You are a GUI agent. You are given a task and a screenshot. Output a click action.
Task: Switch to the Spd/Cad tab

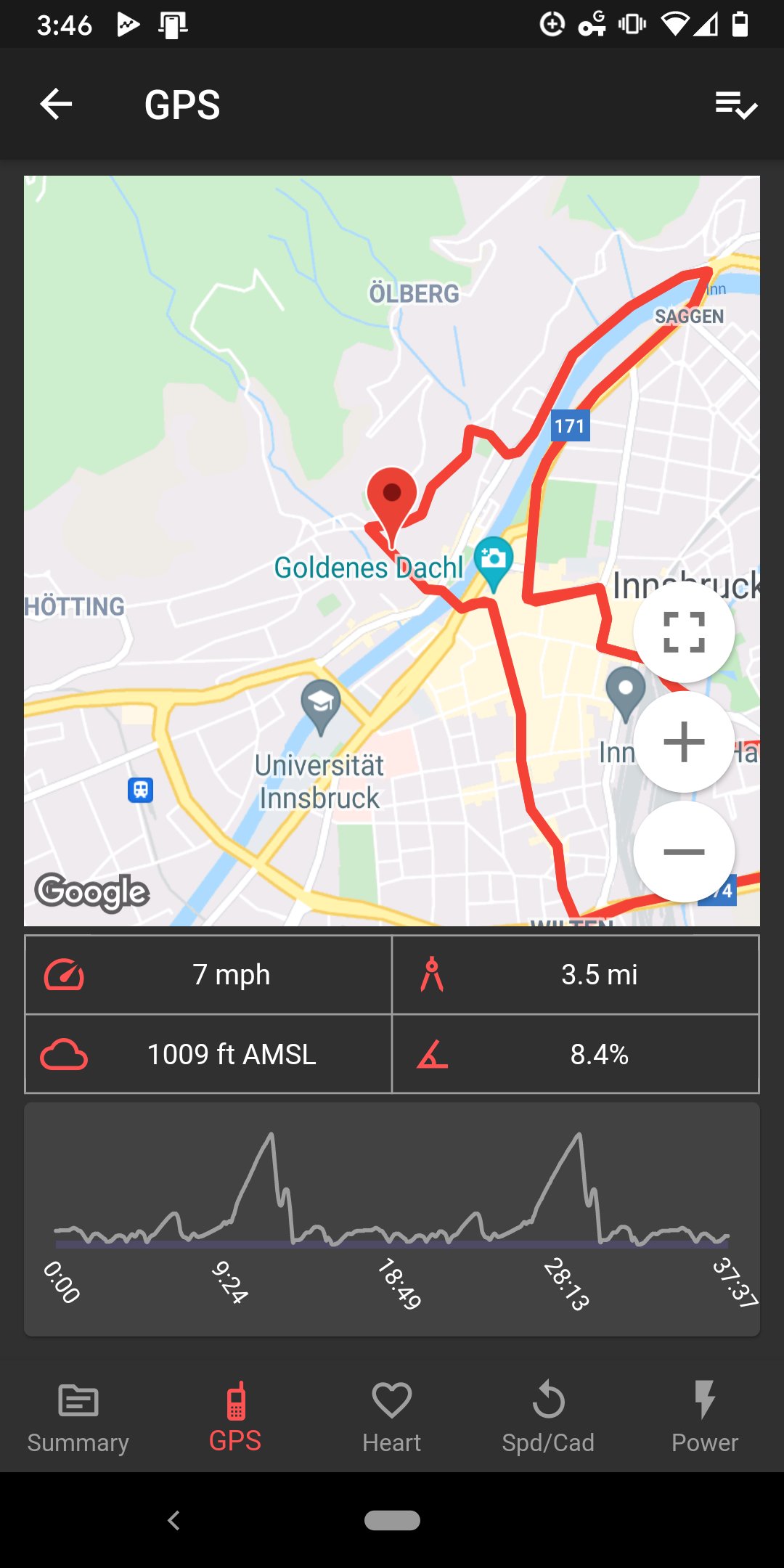coord(548,1417)
